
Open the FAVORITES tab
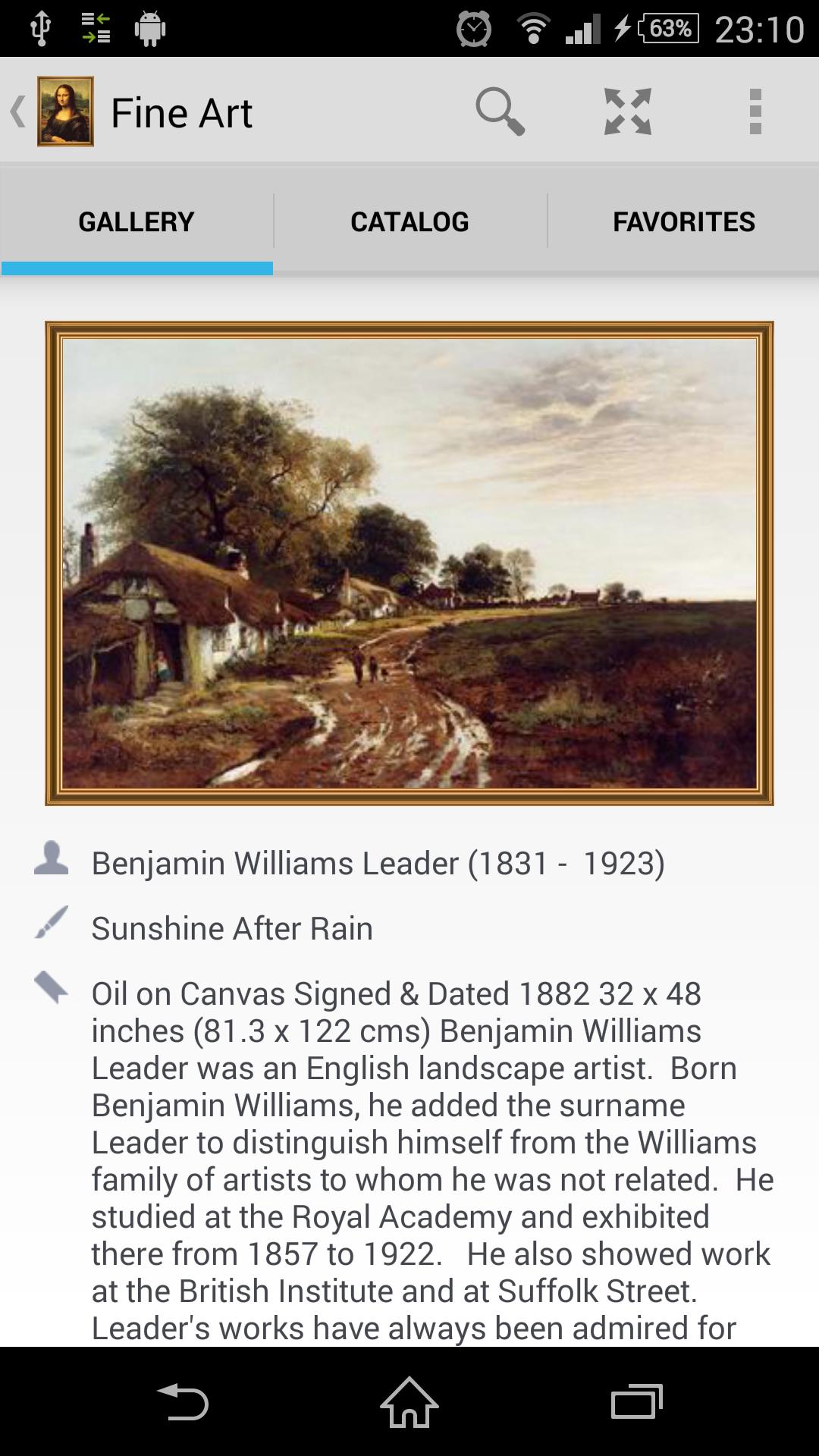coord(683,221)
